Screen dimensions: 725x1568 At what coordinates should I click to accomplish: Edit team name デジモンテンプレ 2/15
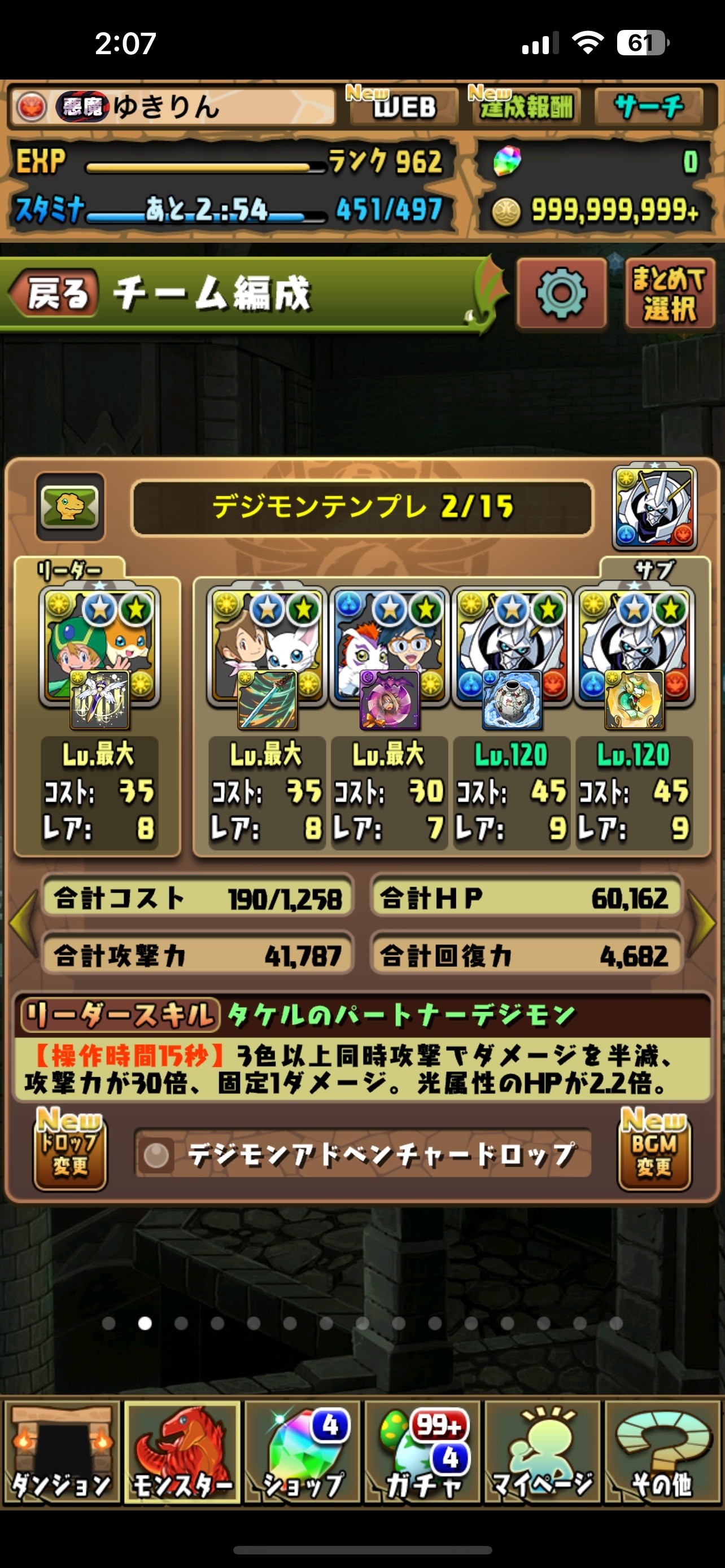tap(362, 506)
